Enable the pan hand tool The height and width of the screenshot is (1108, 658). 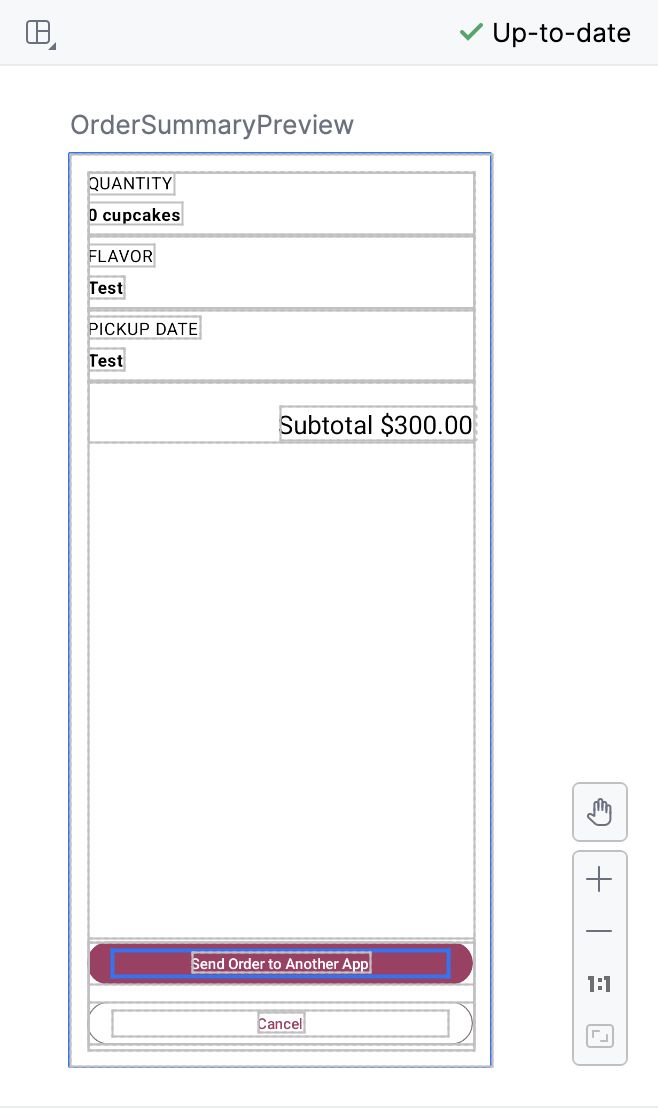599,812
